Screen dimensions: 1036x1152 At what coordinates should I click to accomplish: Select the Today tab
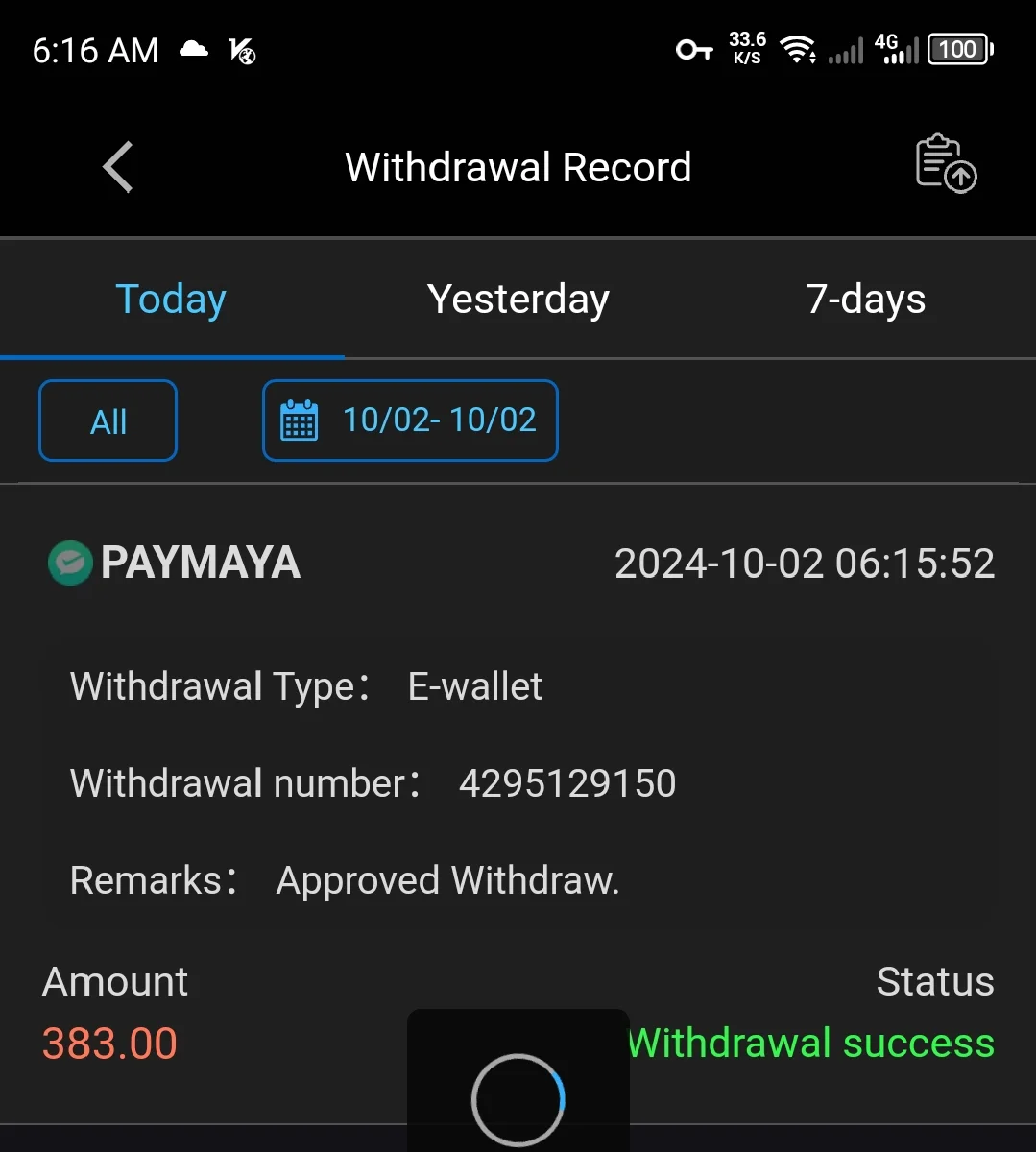click(171, 300)
